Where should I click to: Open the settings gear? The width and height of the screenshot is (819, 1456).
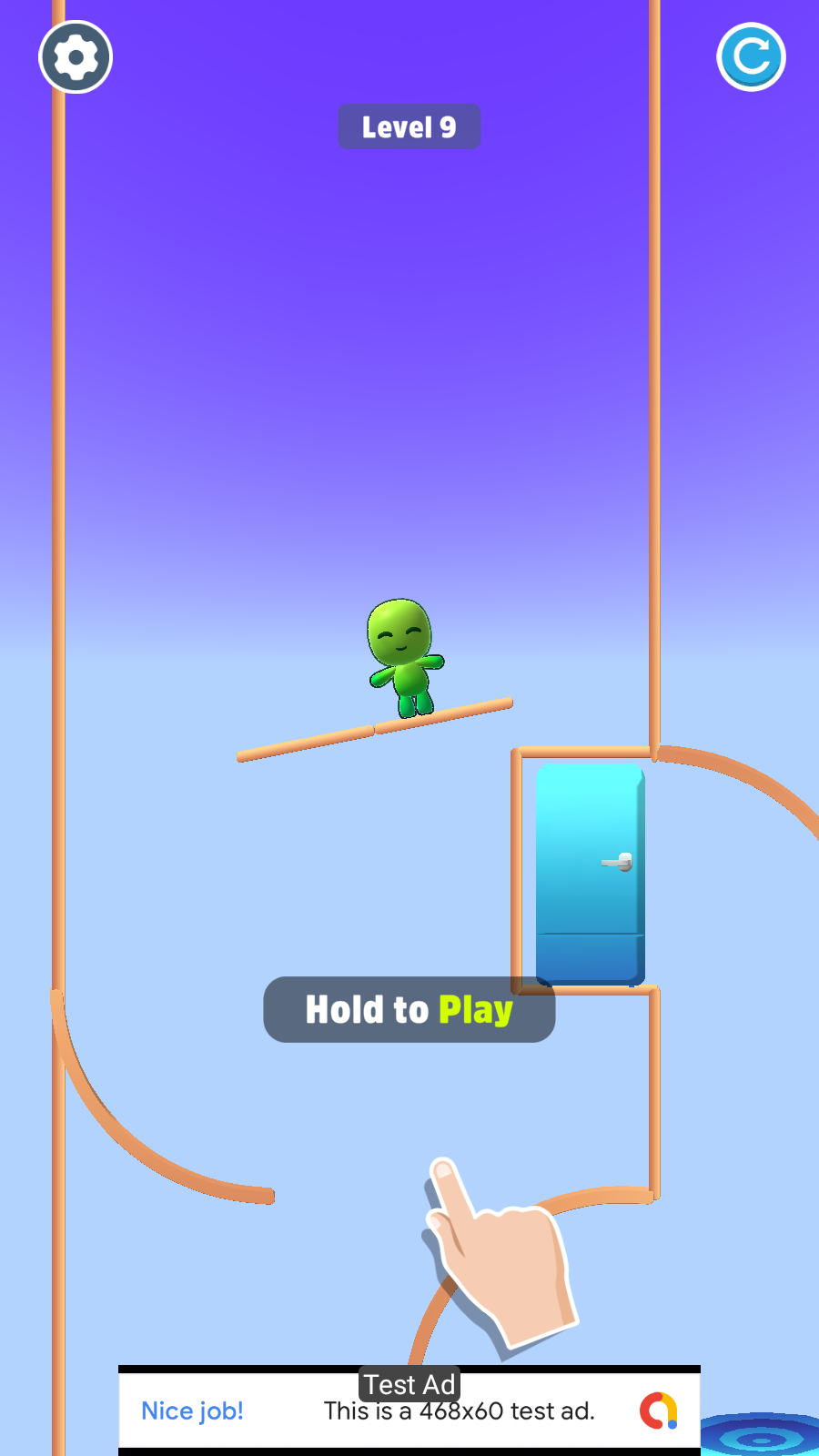[x=76, y=57]
